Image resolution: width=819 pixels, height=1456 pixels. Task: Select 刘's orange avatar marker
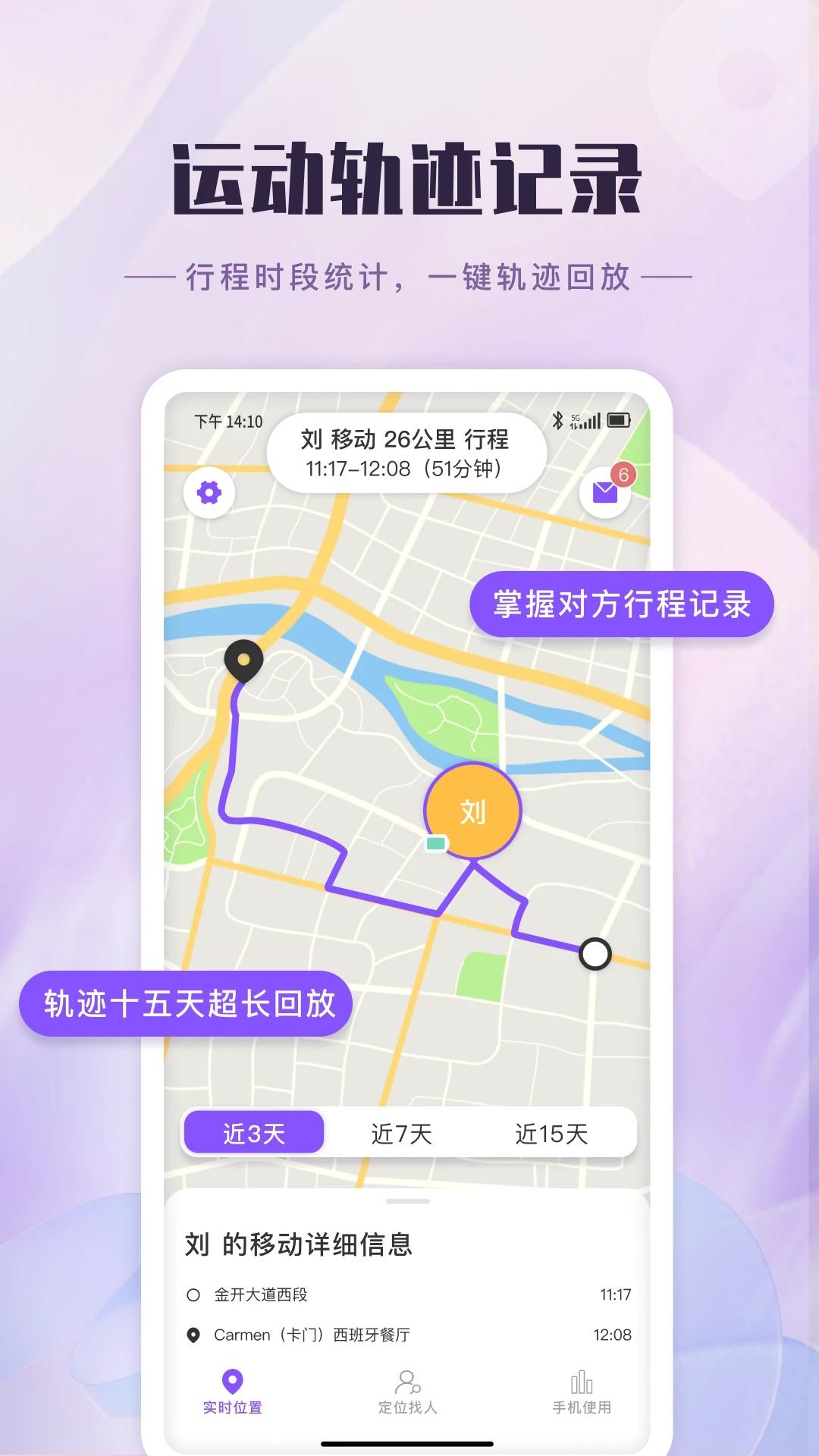pos(473,810)
